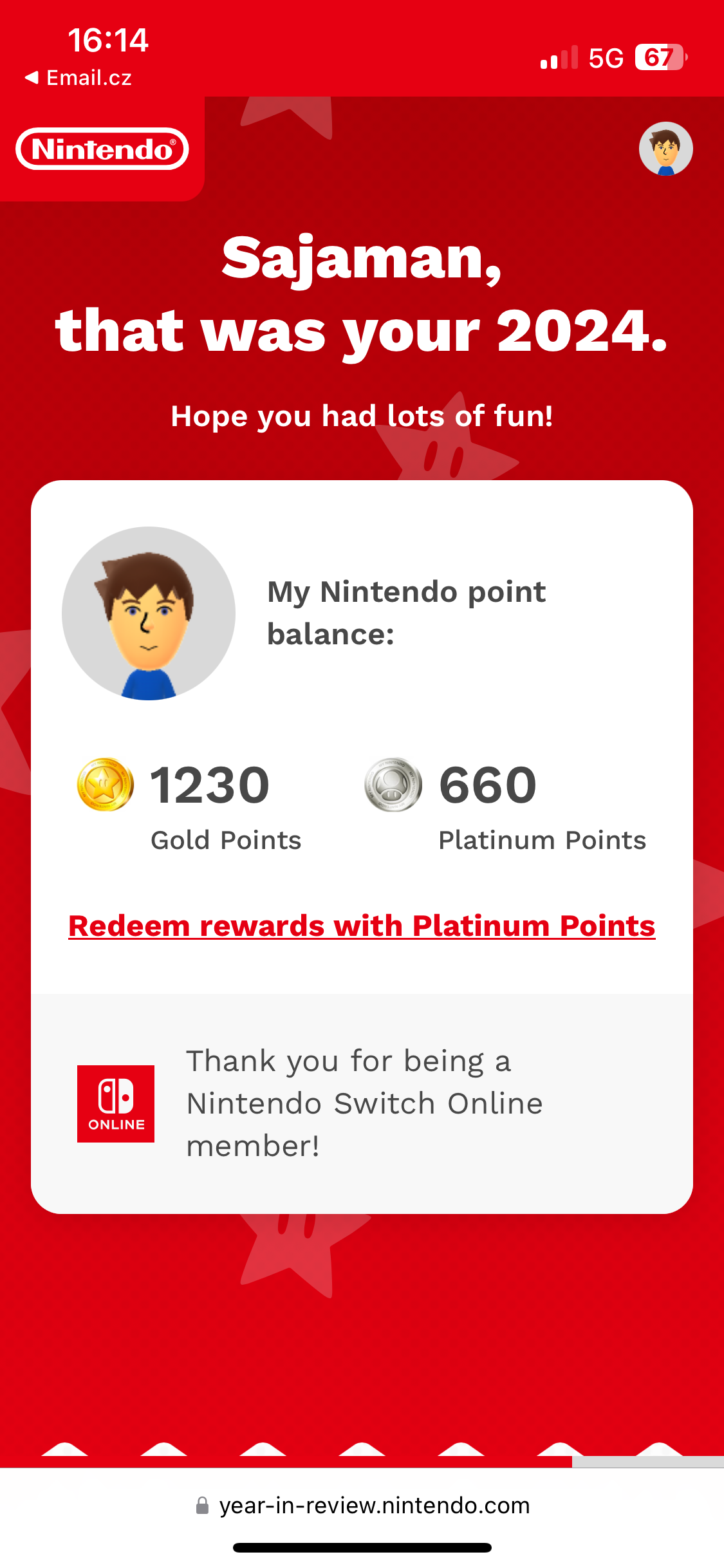Image resolution: width=724 pixels, height=1568 pixels.
Task: Go back to Email.cz app
Action: click(x=78, y=78)
